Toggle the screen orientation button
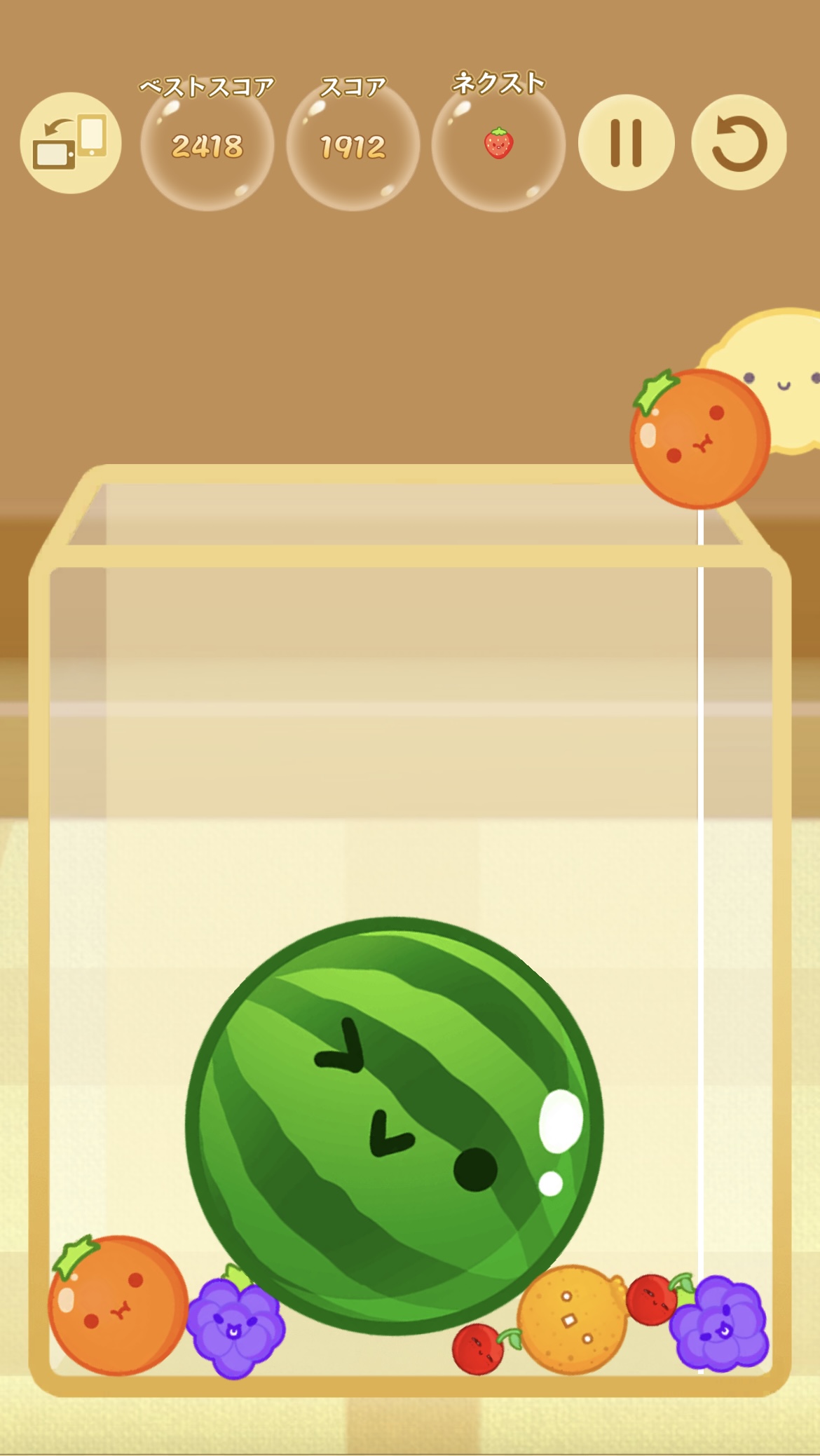The image size is (820, 1456). click(71, 143)
